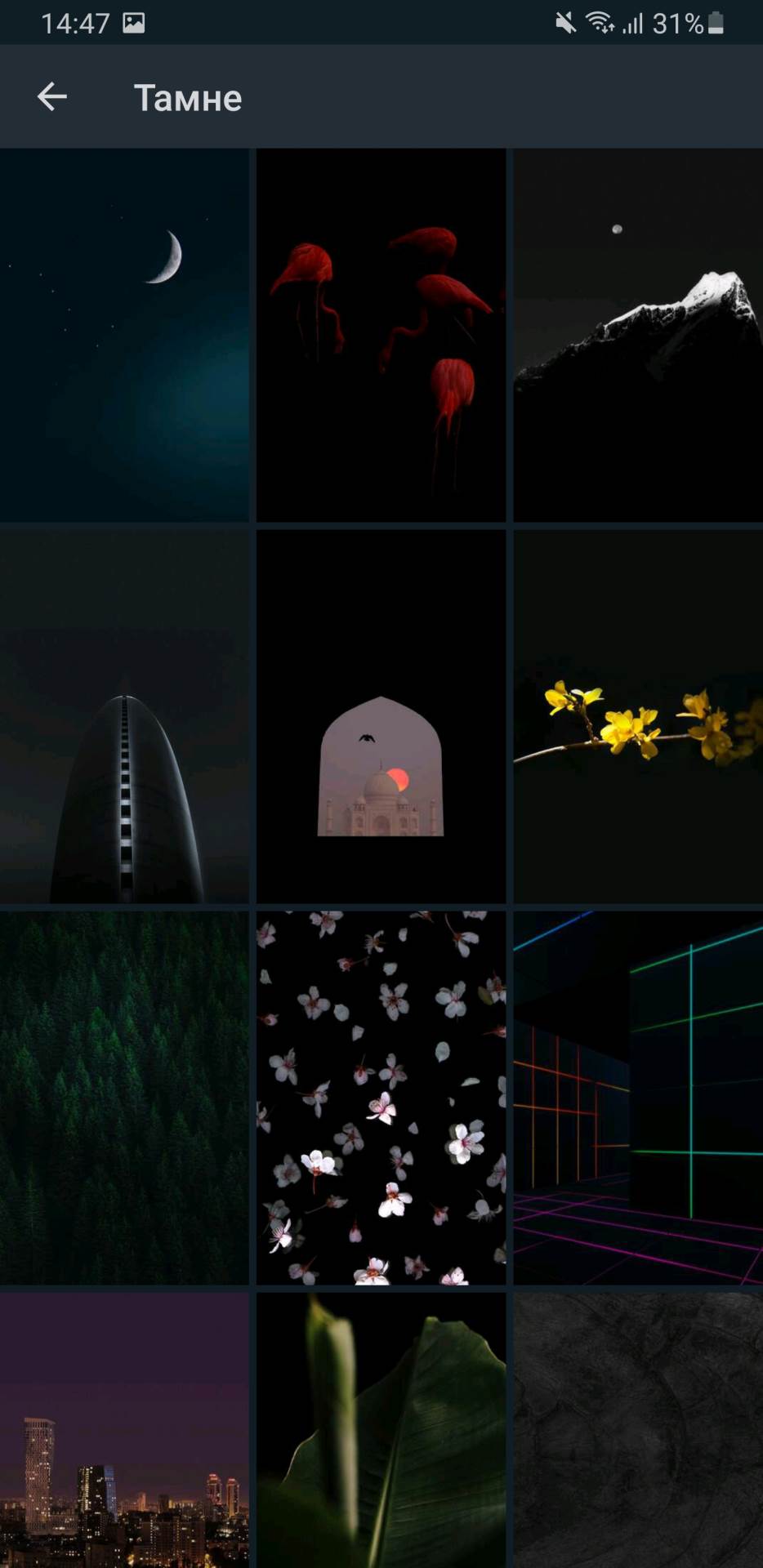
Task: Go back from the Тамне screen
Action: (51, 97)
